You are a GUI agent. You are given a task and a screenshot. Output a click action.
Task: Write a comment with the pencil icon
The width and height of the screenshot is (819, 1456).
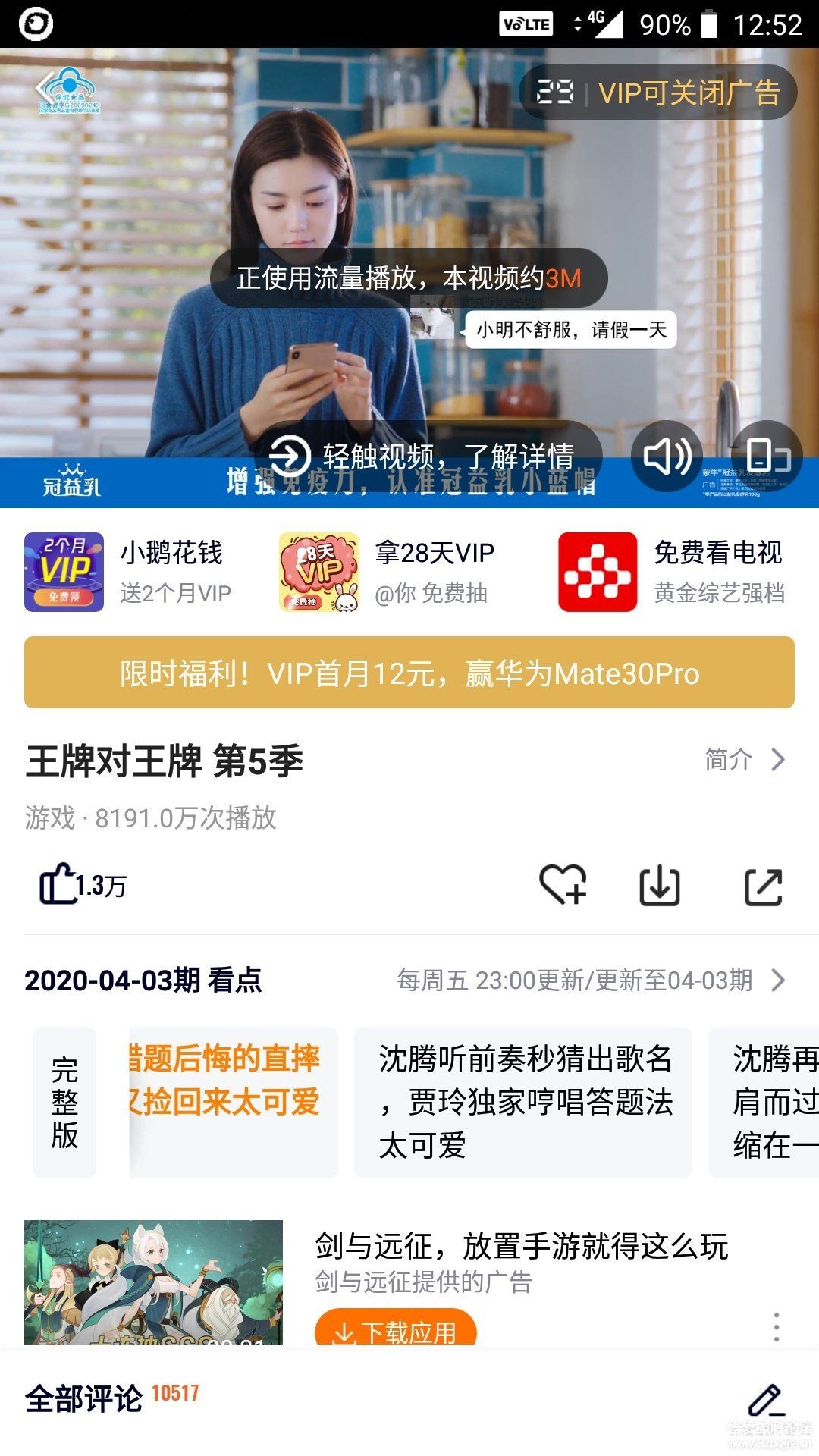click(767, 1400)
